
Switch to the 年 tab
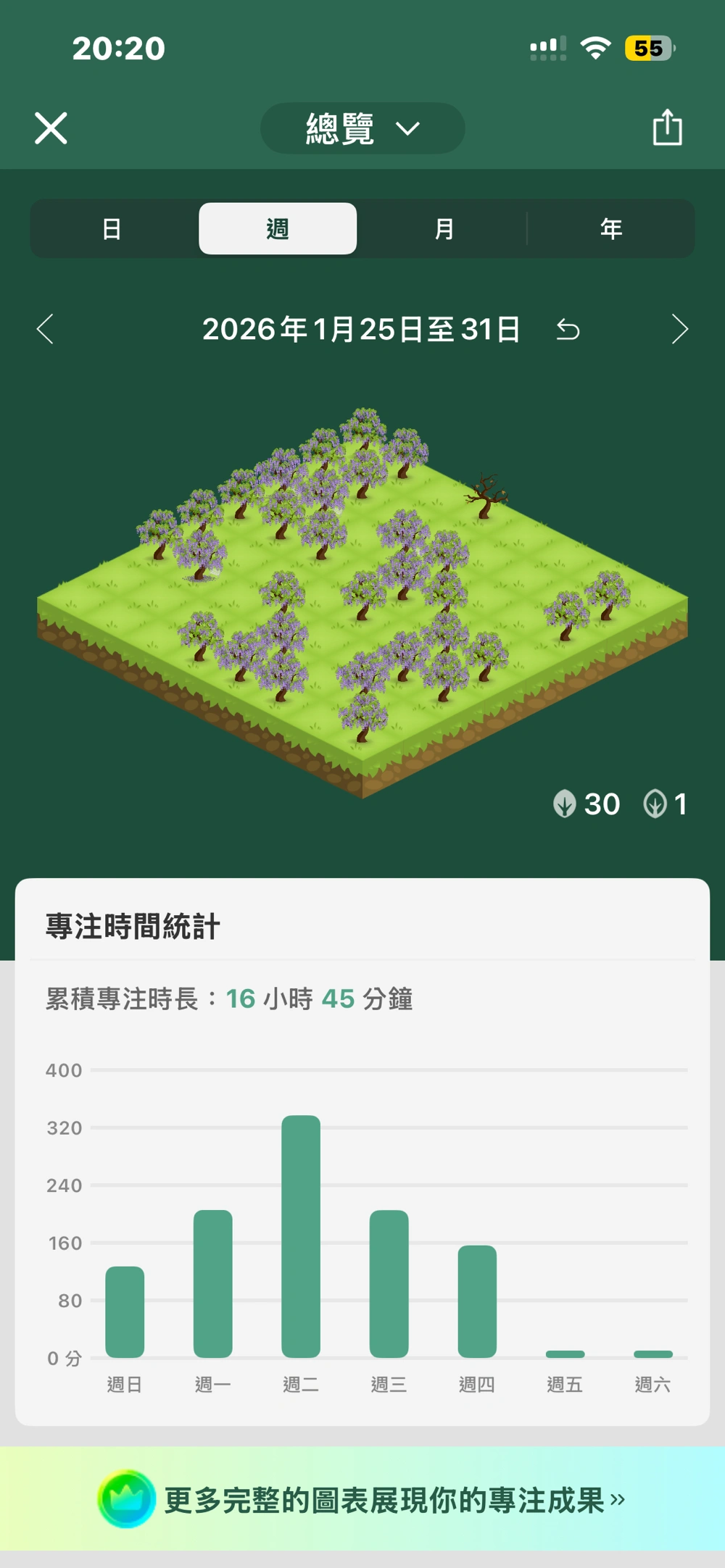[610, 229]
